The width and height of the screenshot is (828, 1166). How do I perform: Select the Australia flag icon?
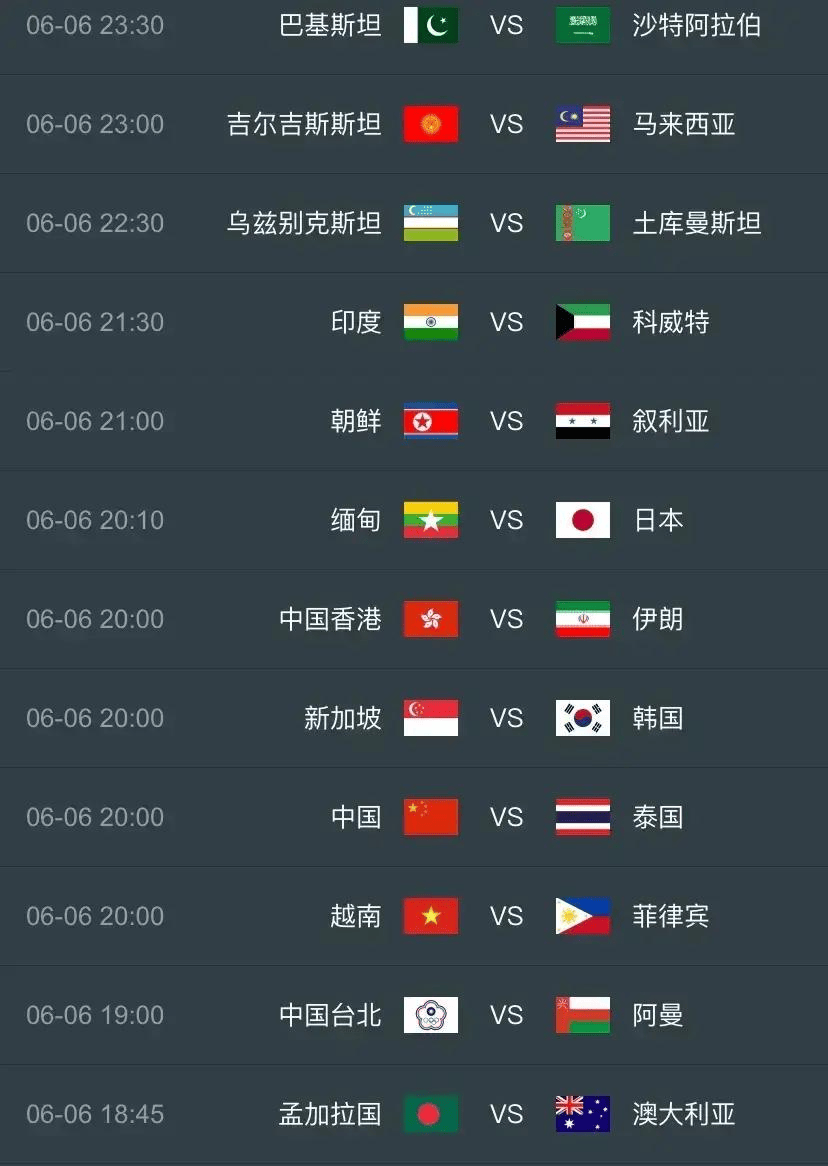point(583,1114)
